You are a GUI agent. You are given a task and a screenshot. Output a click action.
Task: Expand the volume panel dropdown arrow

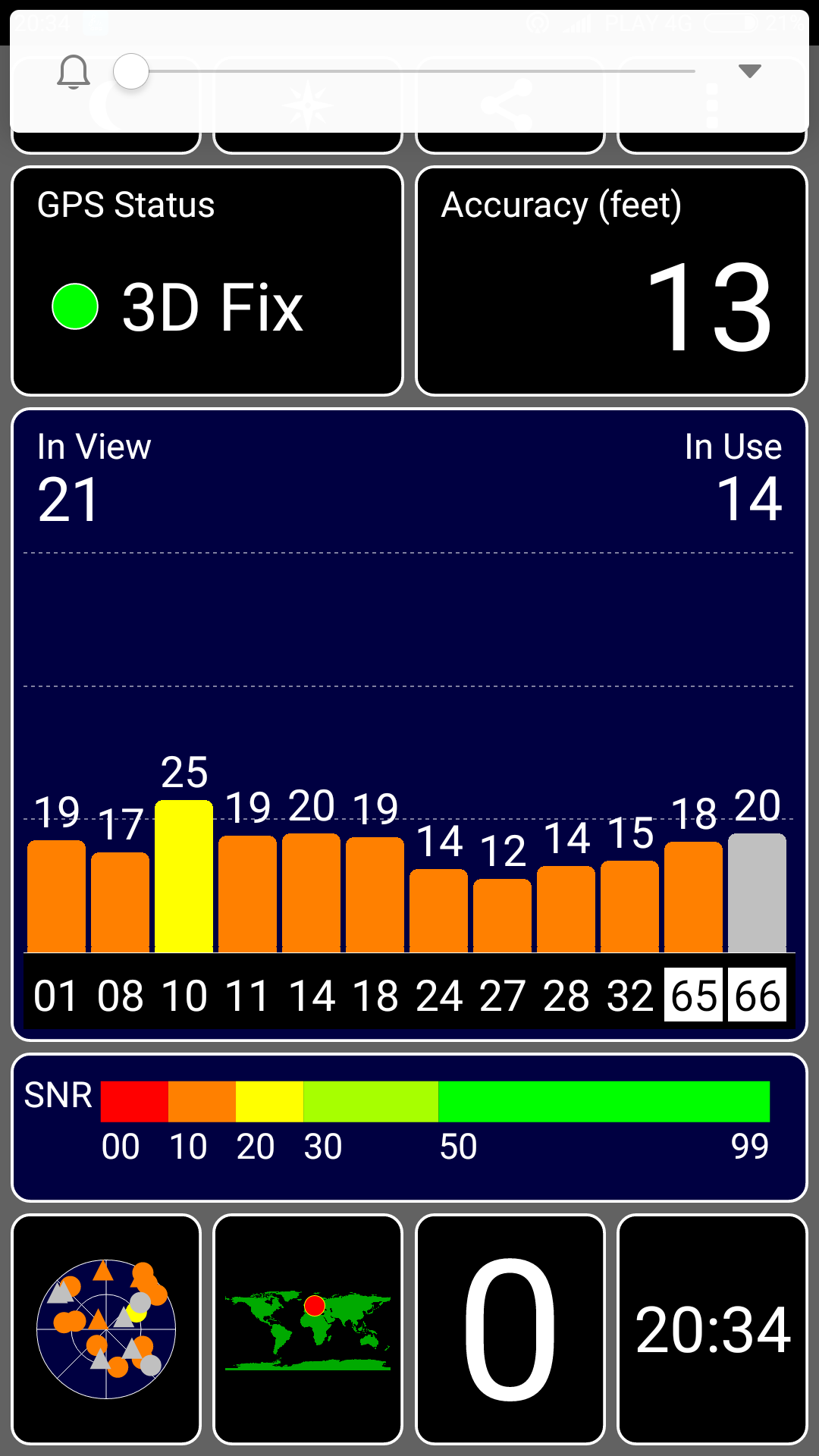749,71
